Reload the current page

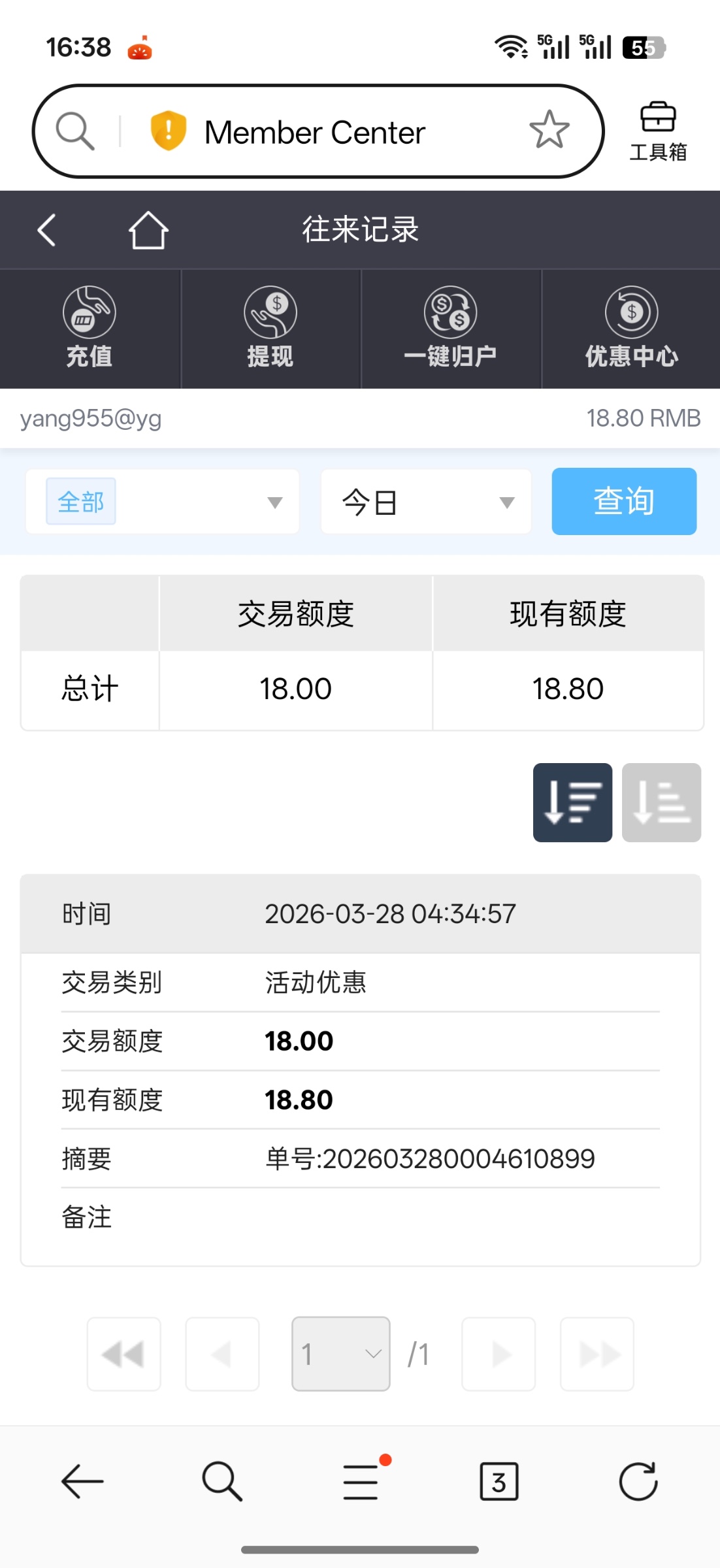click(x=638, y=1481)
